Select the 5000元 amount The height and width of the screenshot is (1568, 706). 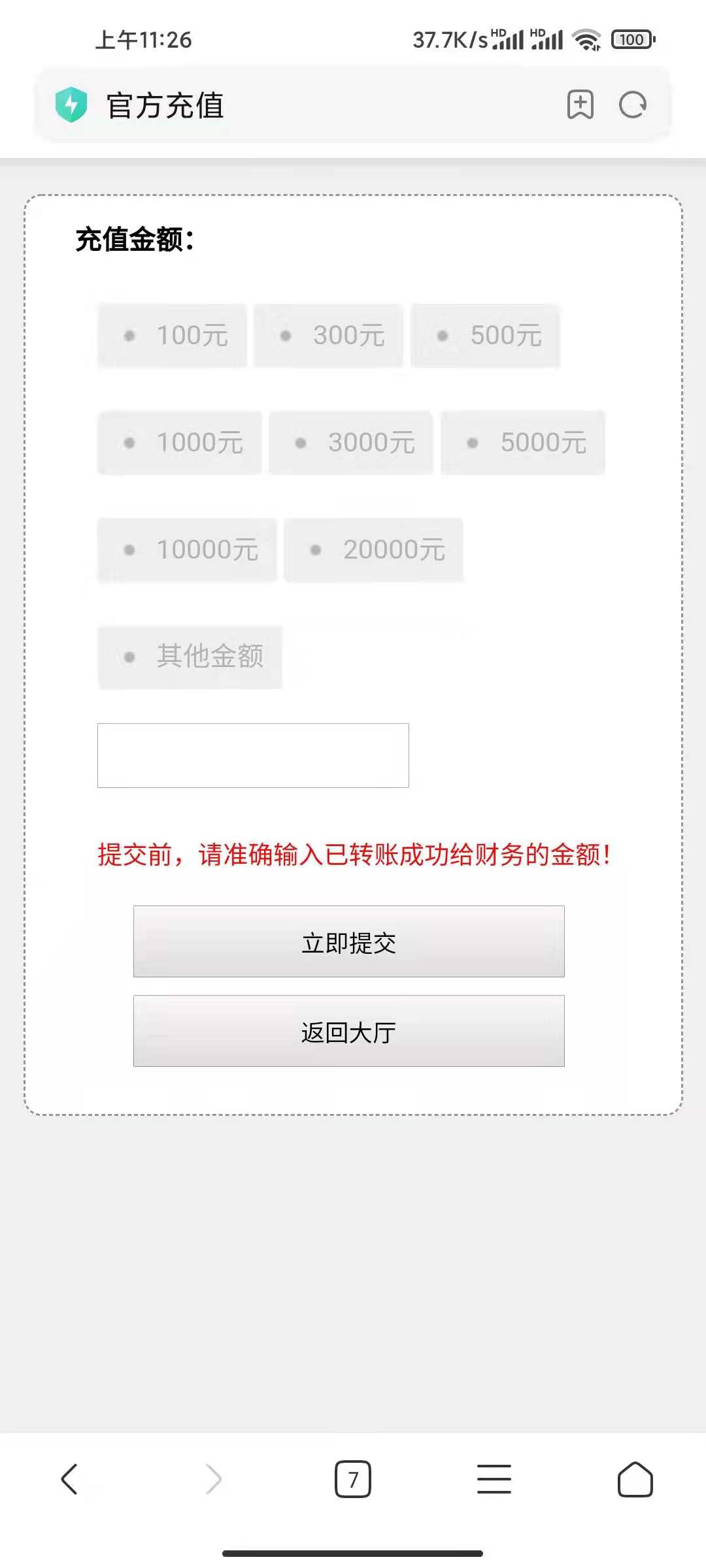click(x=523, y=442)
